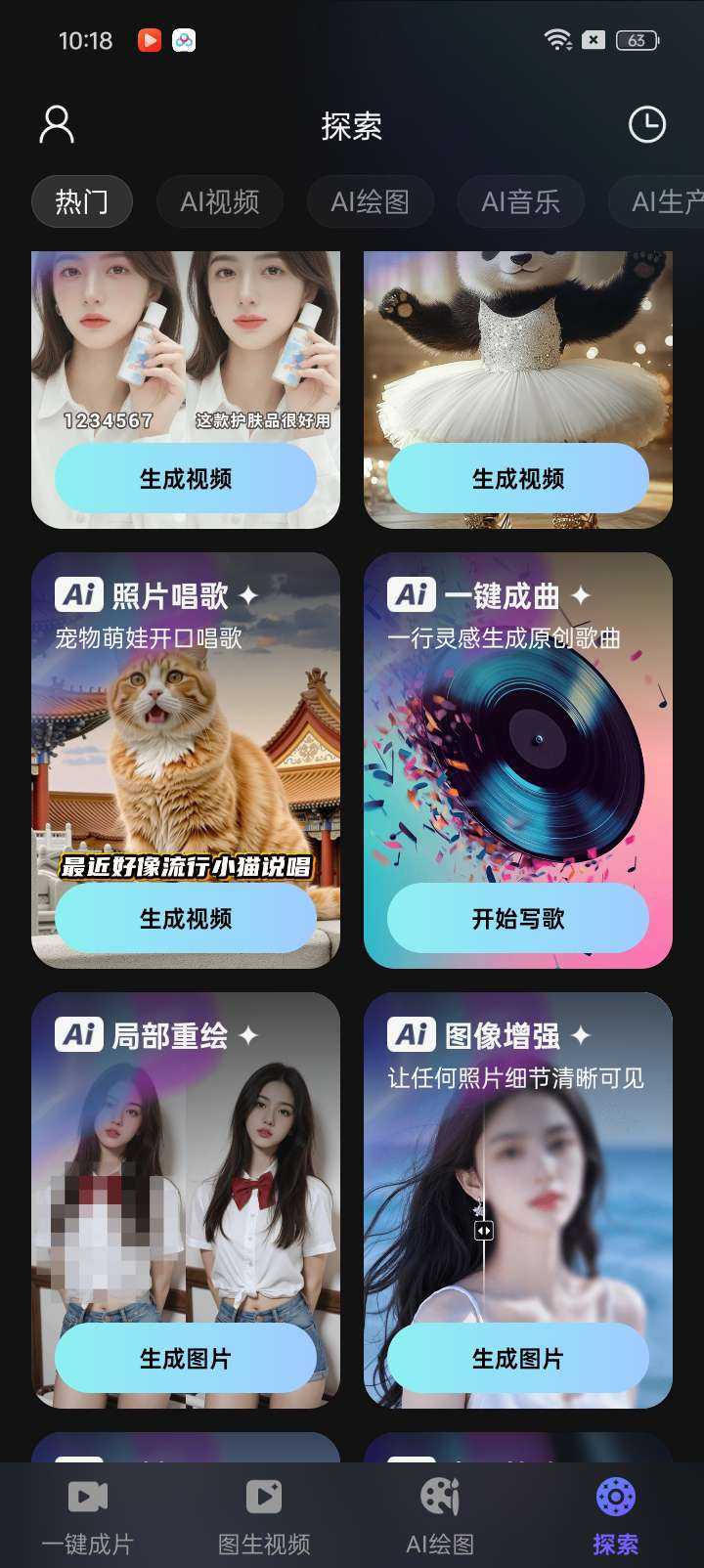The height and width of the screenshot is (1568, 704).
Task: Go to the 一键成片 tab
Action: pyautogui.click(x=88, y=1515)
